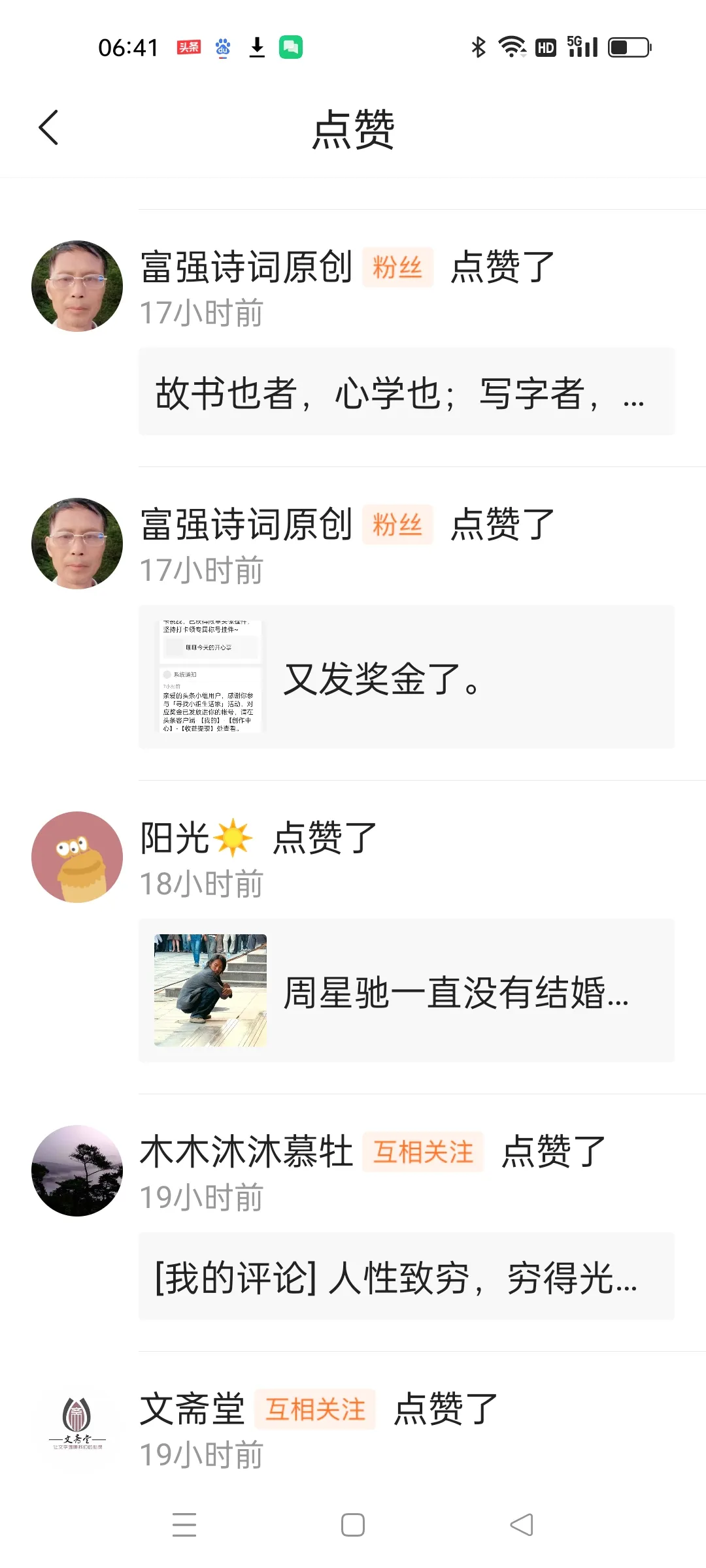Go back from the 点赞 page
Viewport: 706px width, 1568px height.
coord(49,127)
